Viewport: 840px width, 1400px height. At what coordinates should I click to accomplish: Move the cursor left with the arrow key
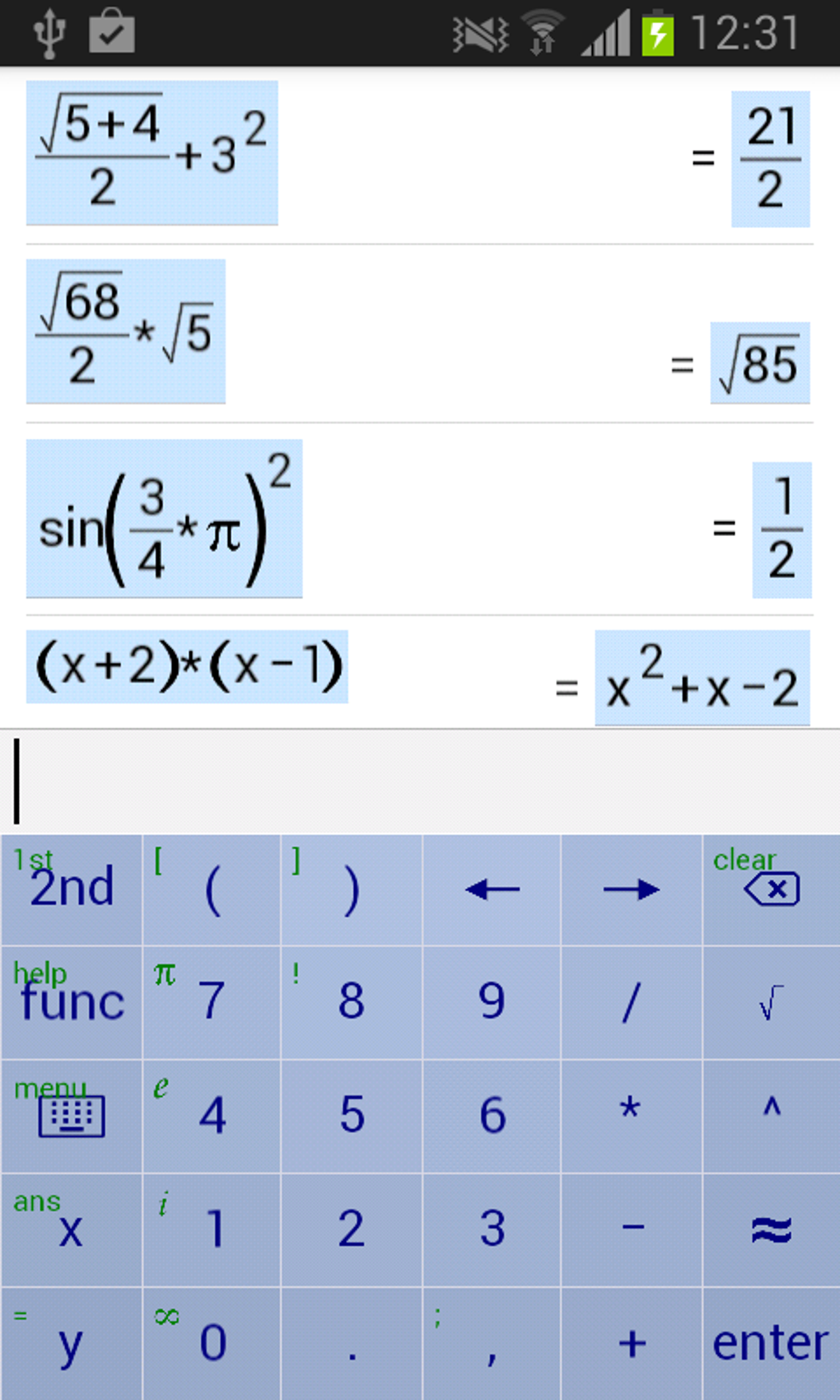(492, 888)
